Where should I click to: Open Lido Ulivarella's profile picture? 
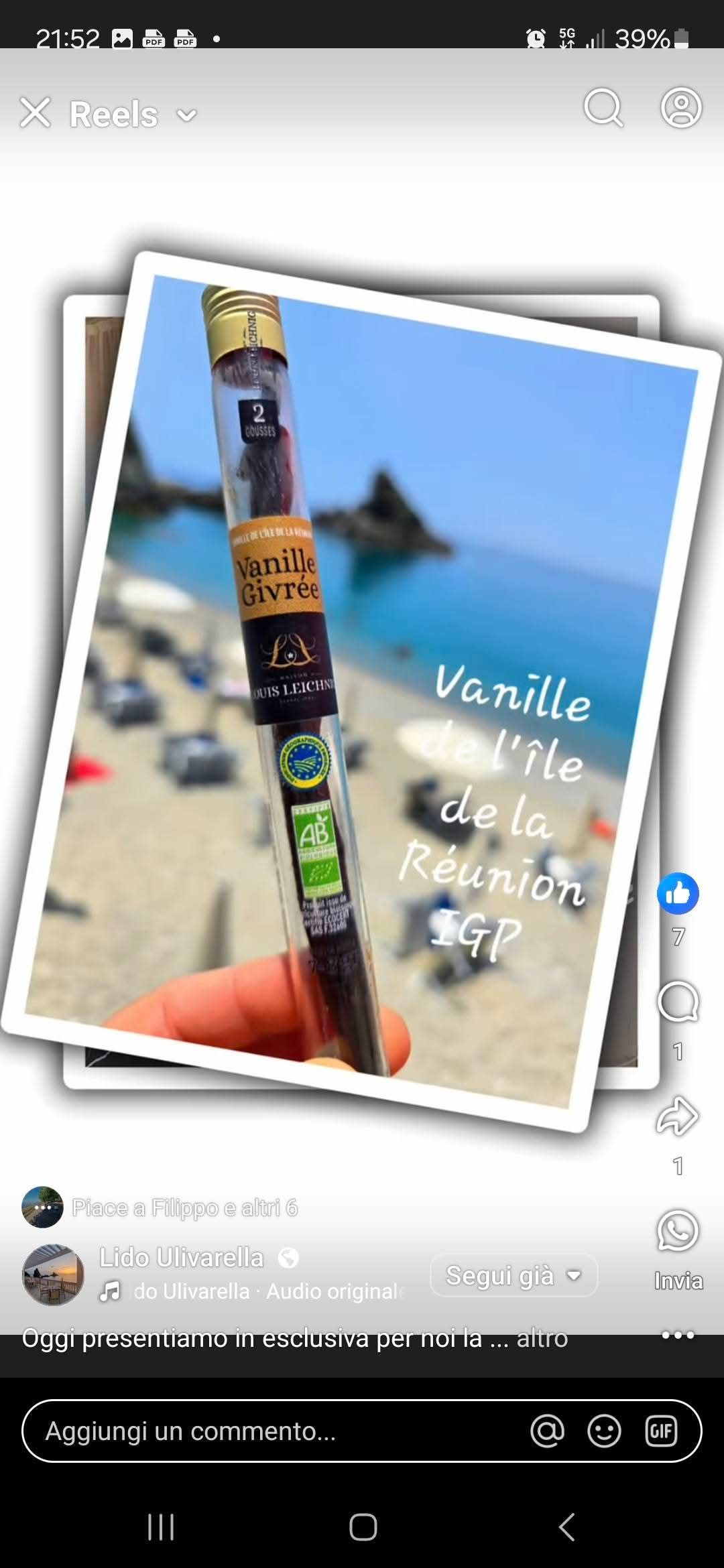tap(53, 1275)
